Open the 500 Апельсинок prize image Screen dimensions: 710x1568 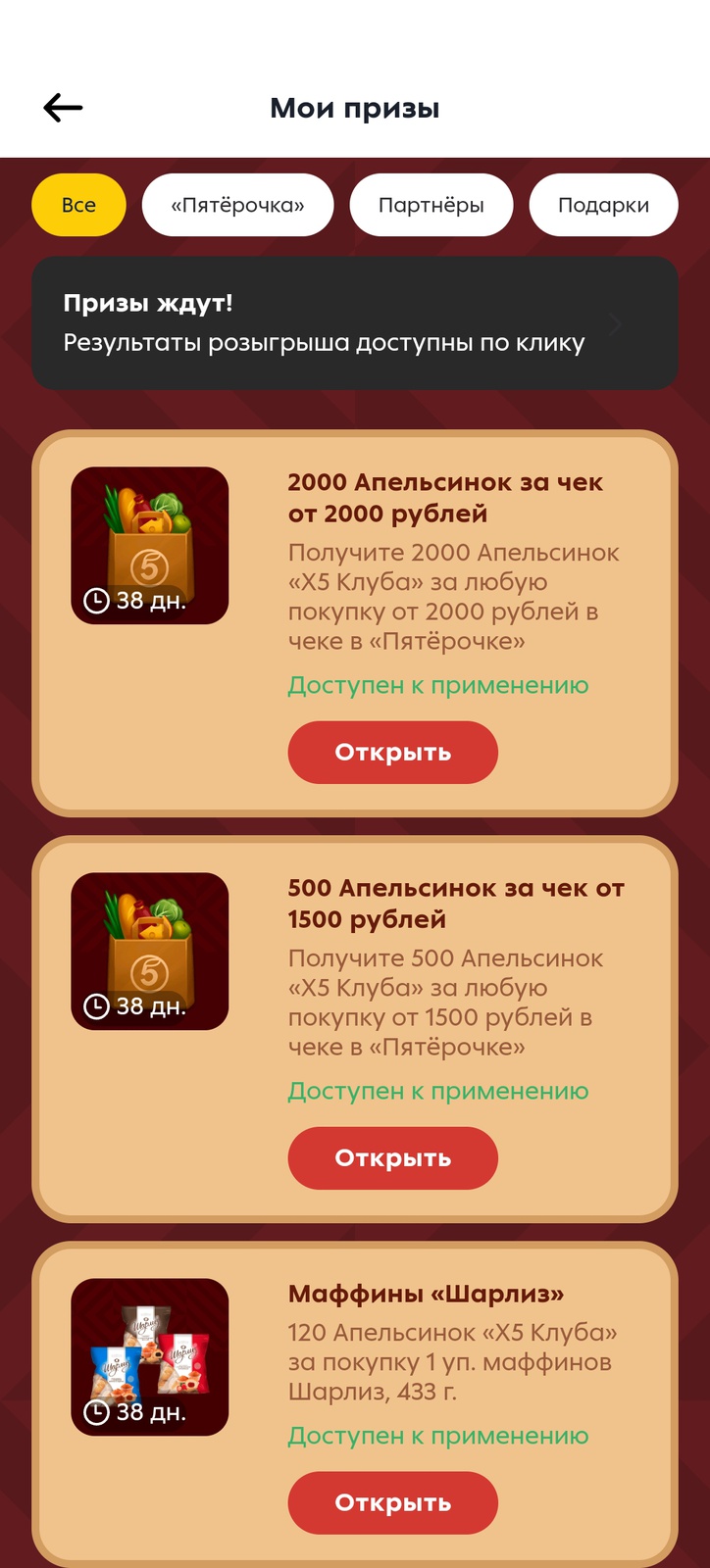point(150,951)
